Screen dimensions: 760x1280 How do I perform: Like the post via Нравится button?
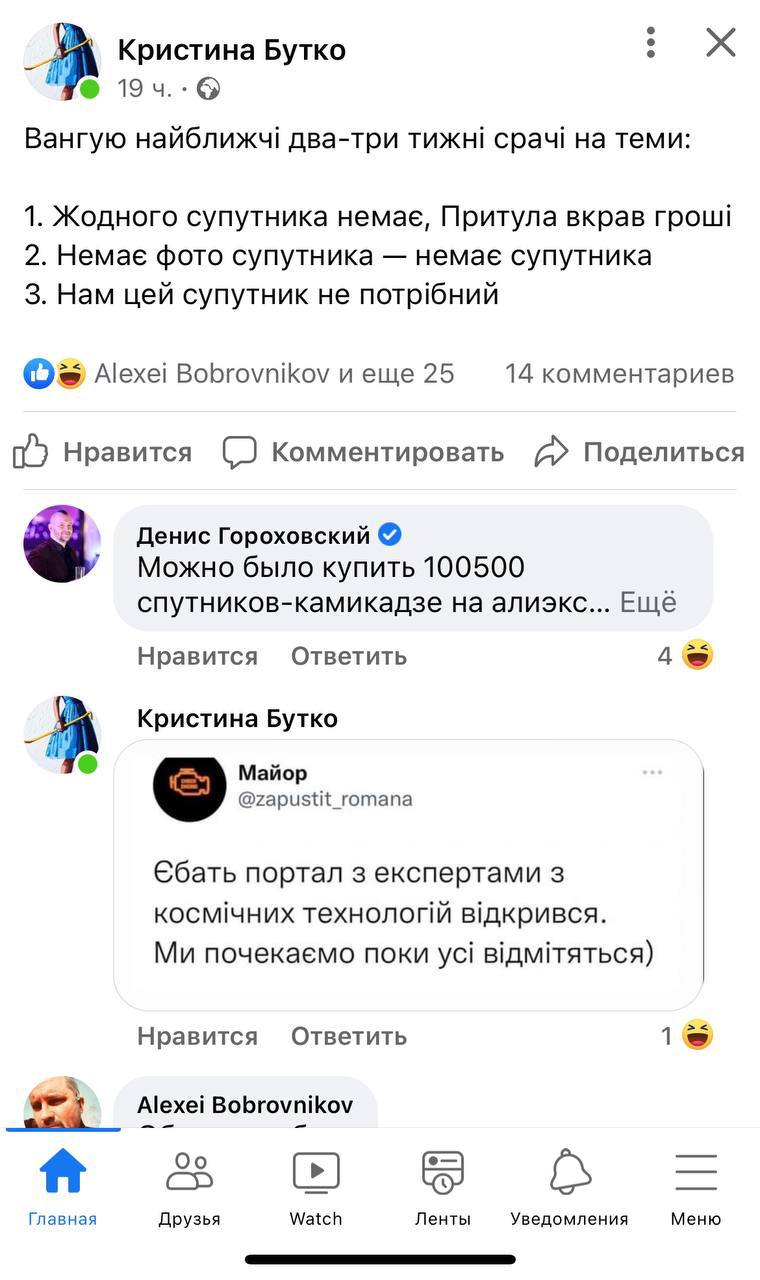[x=103, y=452]
